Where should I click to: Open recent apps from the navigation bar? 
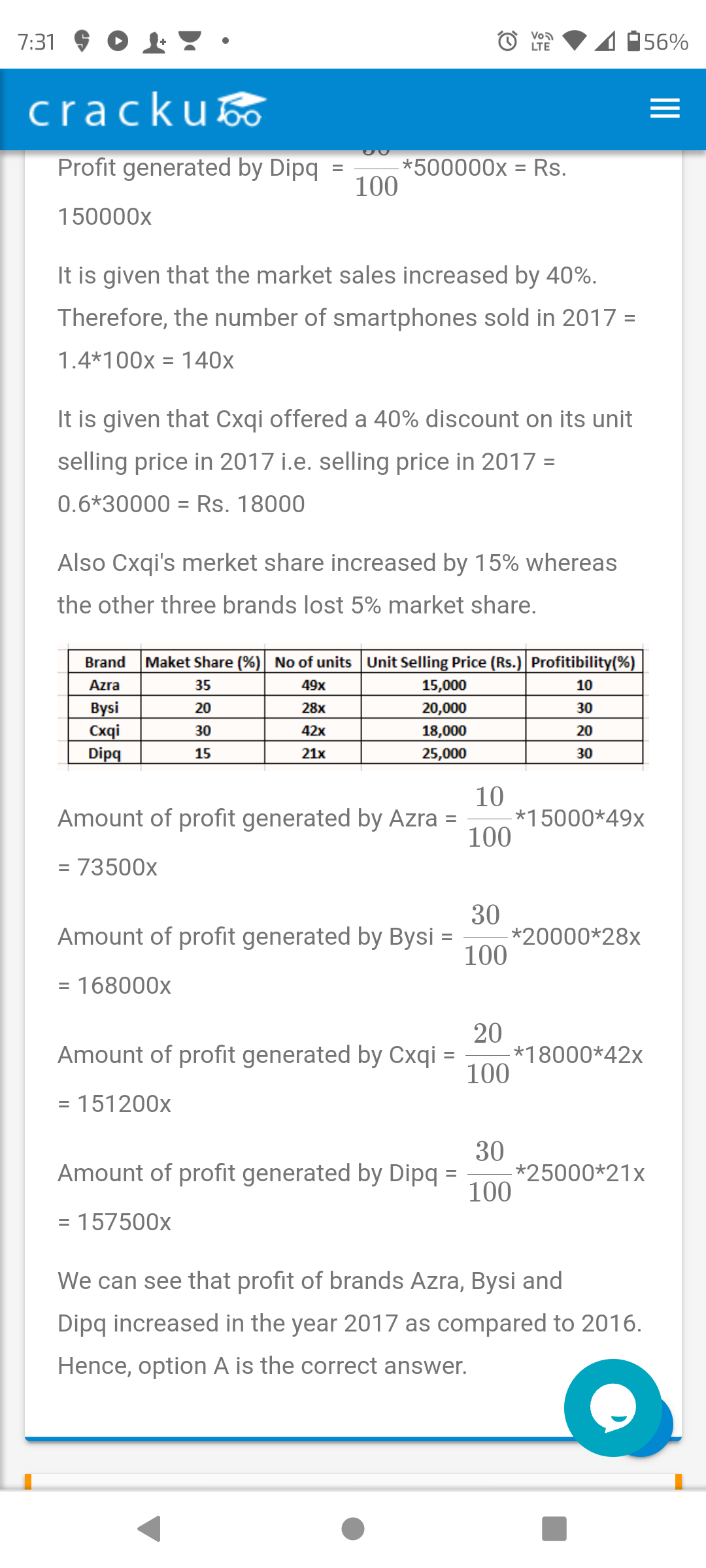(x=554, y=1529)
